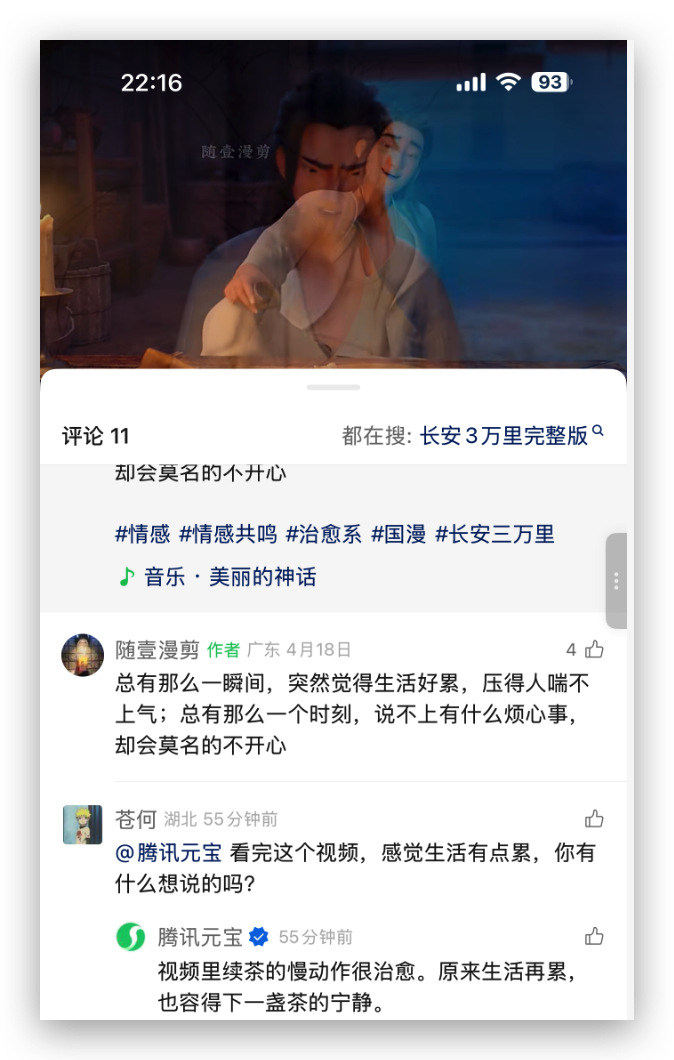Open hashtag #长安三万里
This screenshot has width=674, height=1060.
coord(494,534)
